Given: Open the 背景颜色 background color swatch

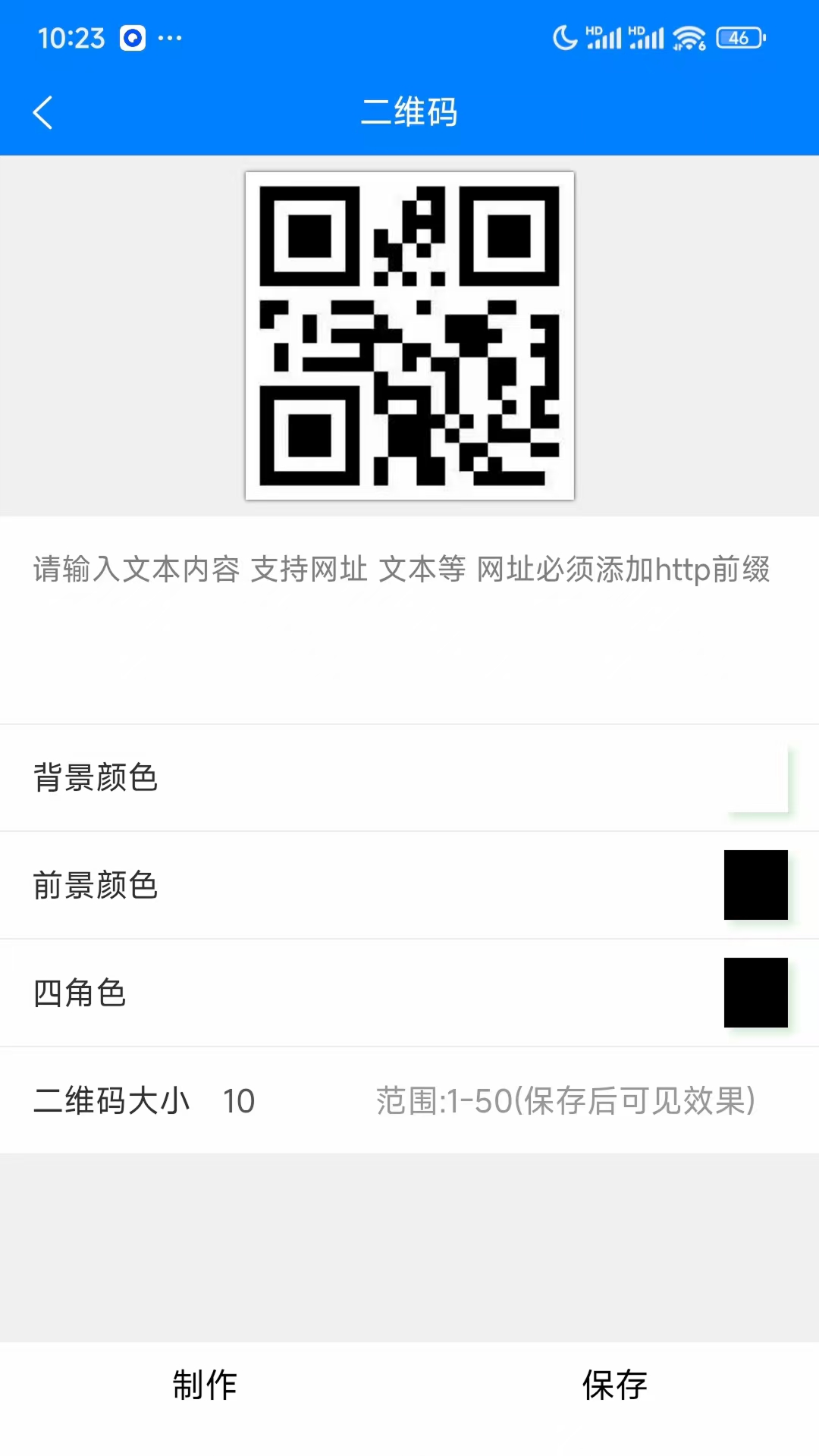Looking at the screenshot, I should point(755,777).
